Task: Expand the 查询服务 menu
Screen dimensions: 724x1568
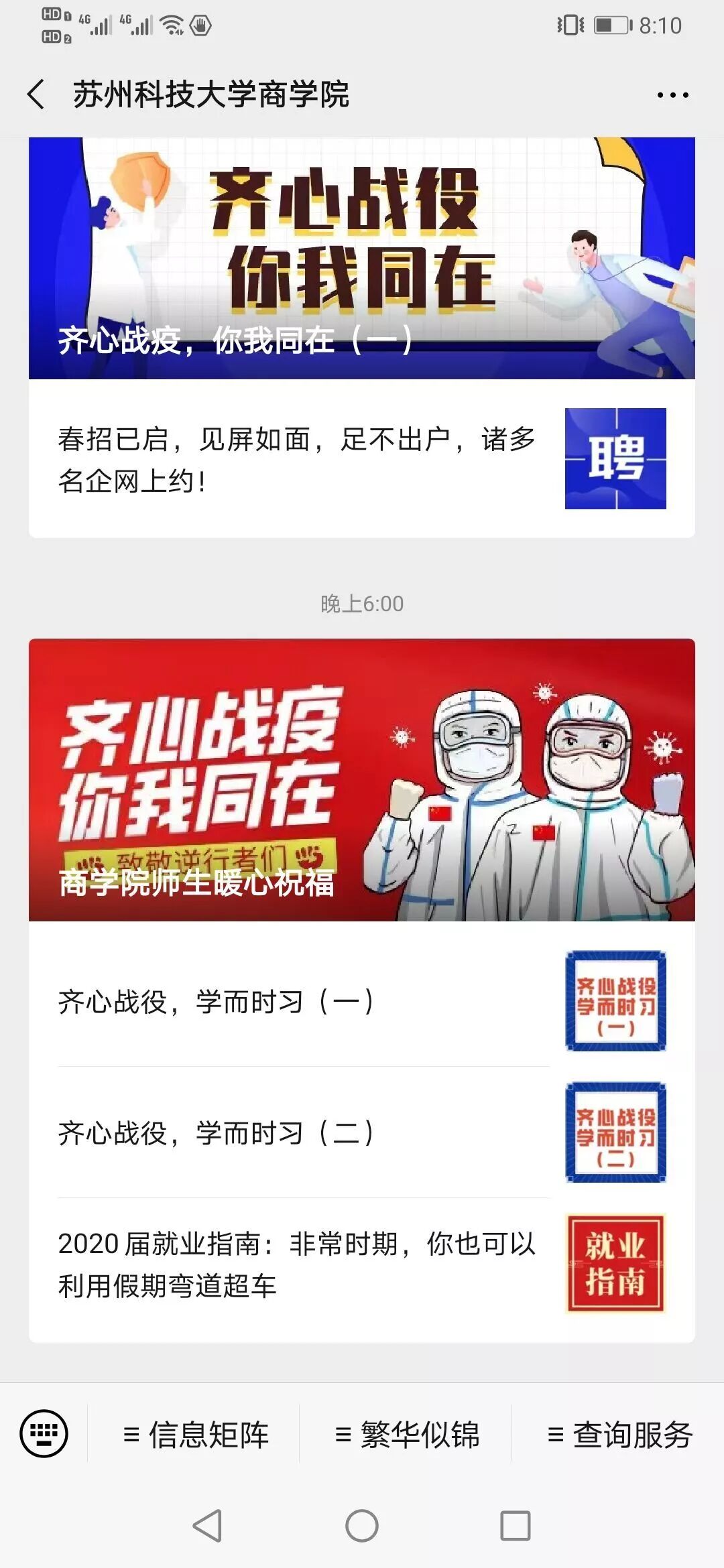Action: click(619, 1435)
